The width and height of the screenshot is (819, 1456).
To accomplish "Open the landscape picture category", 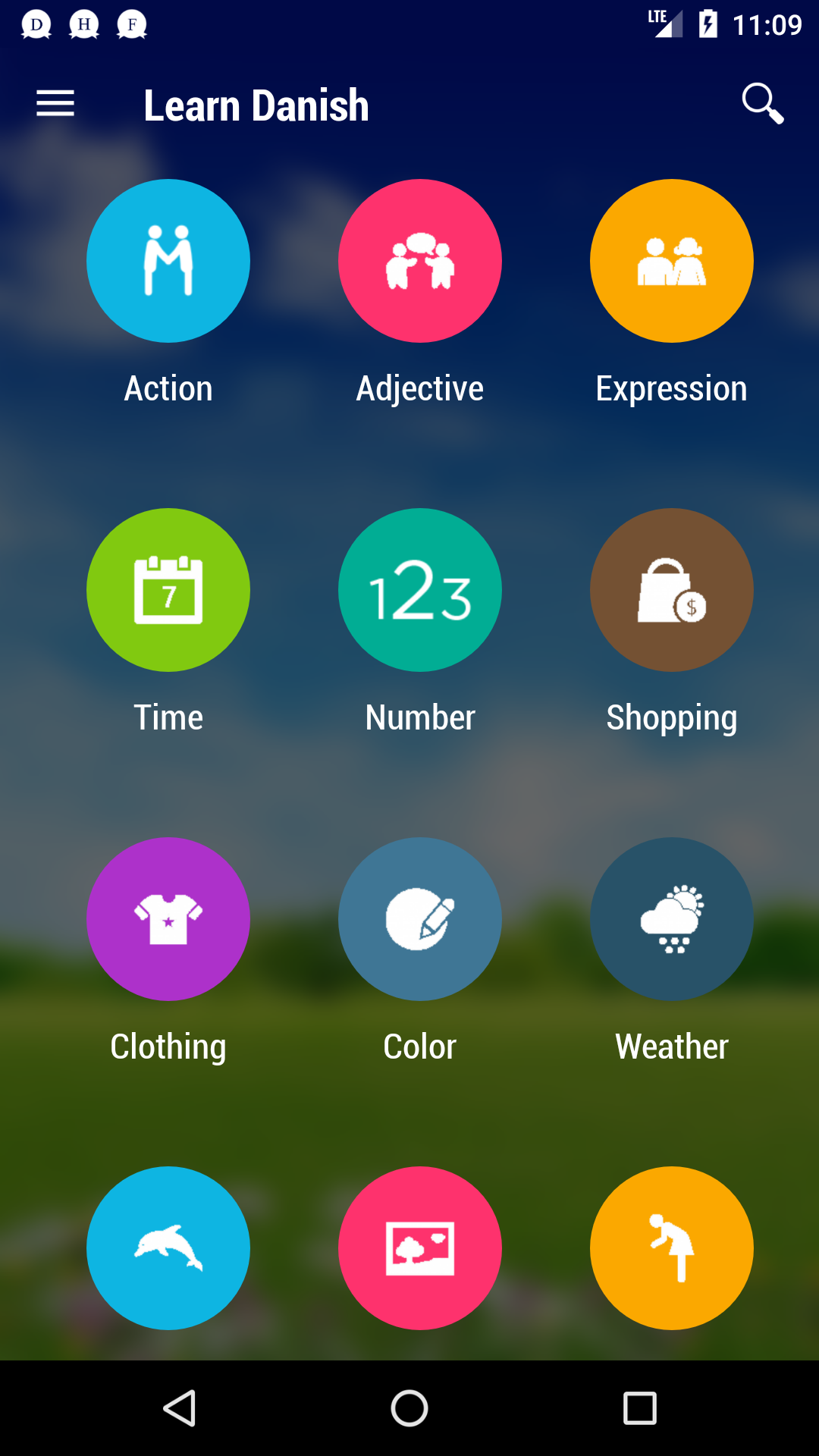I will (420, 1248).
